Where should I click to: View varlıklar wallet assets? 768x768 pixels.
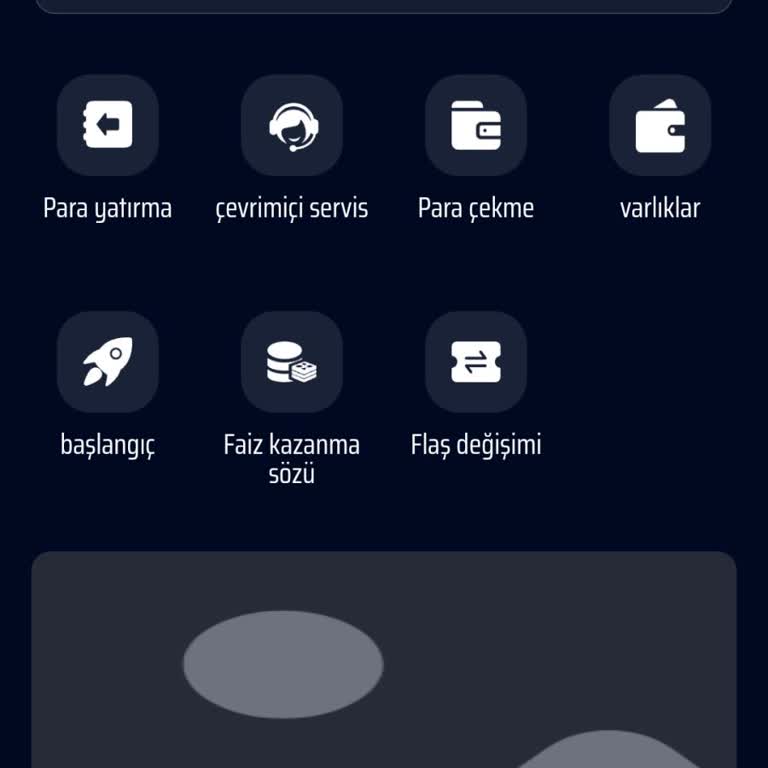click(660, 126)
